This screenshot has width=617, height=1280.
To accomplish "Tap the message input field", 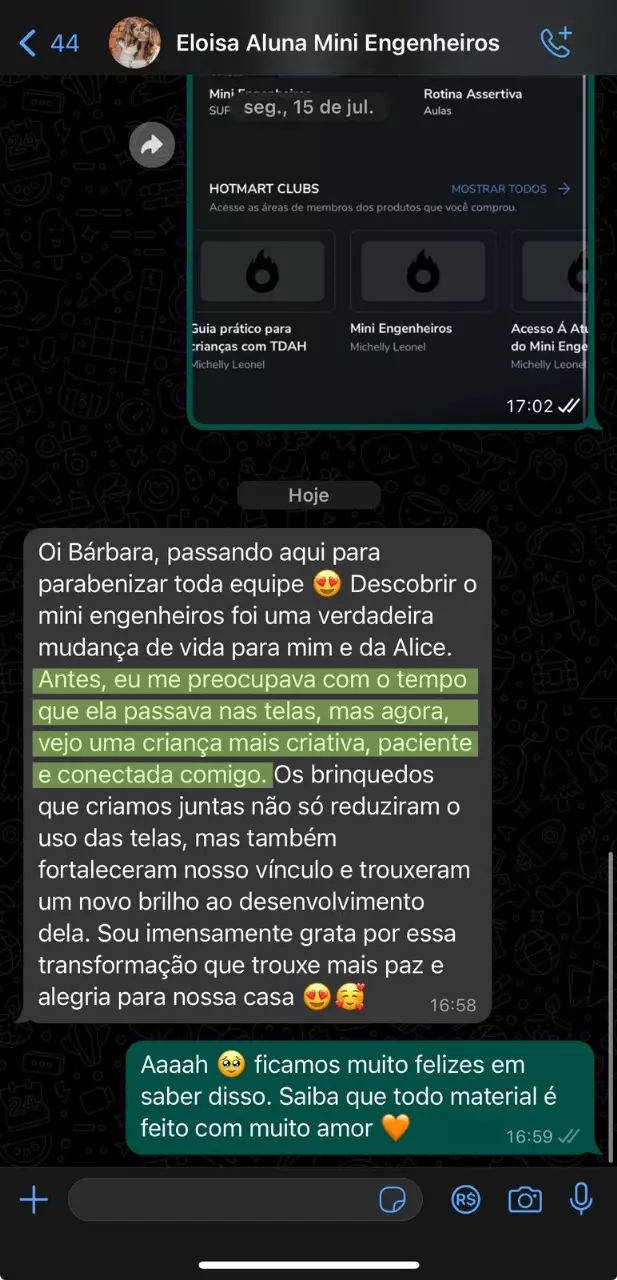I will [220, 1199].
